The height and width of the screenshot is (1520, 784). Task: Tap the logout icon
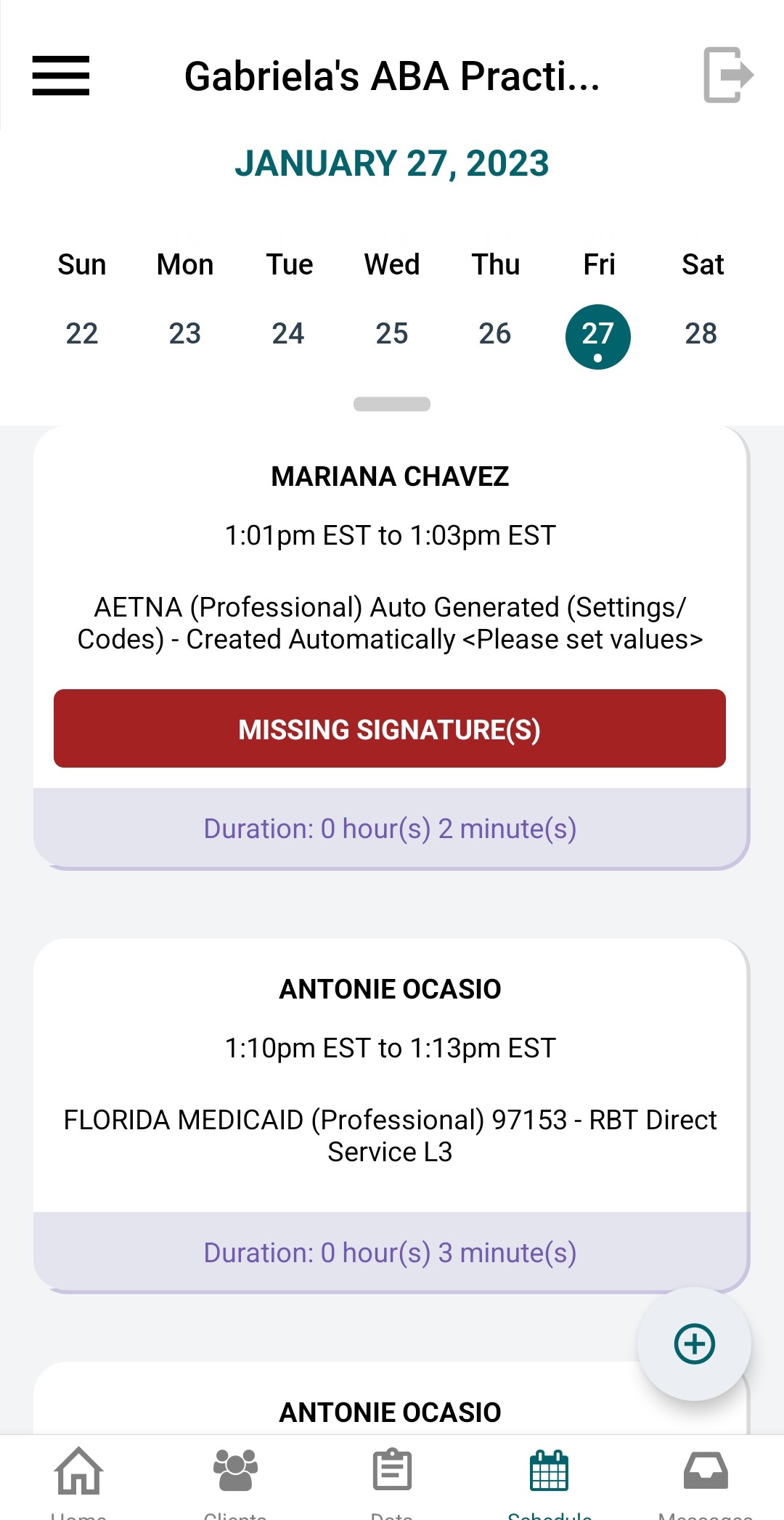pos(728,75)
